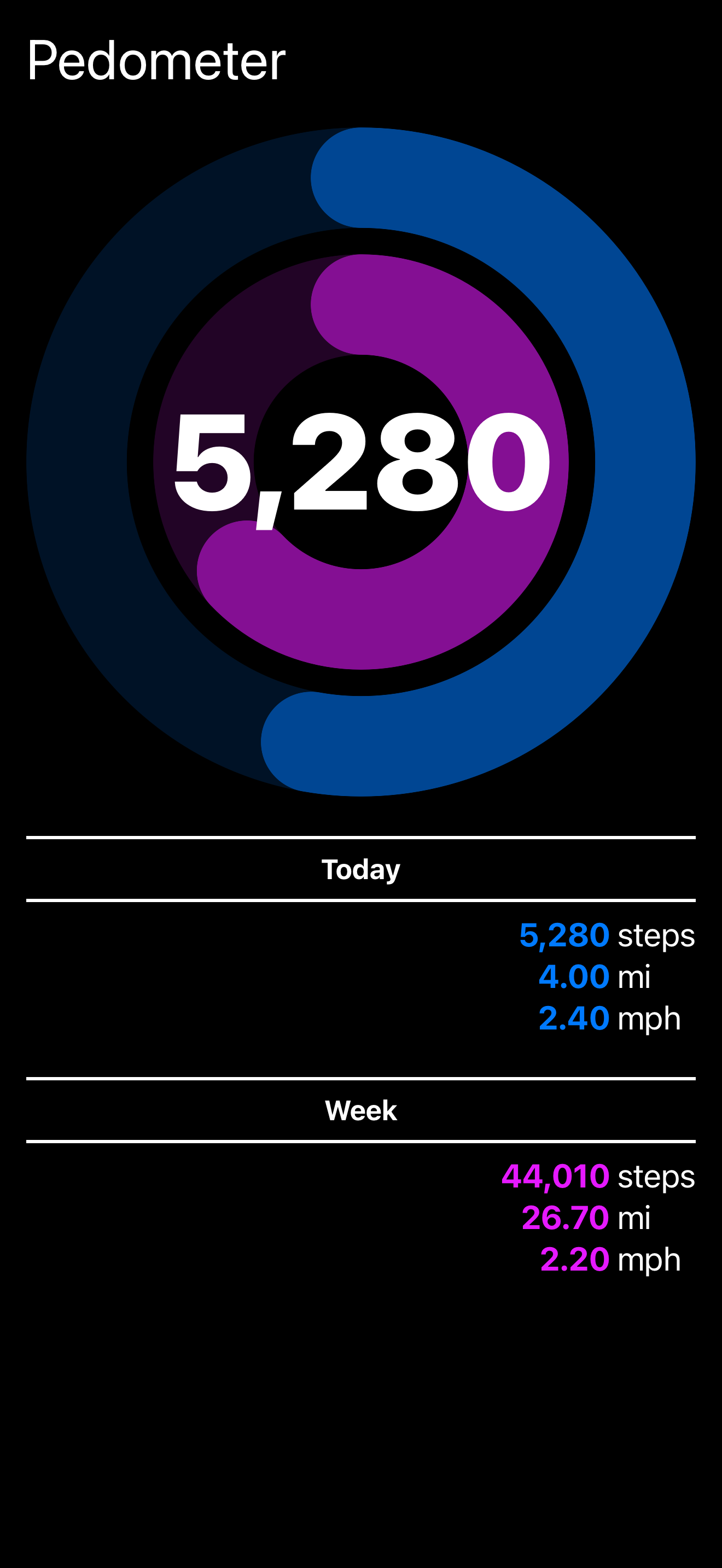Click the divider line above Today

pyautogui.click(x=361, y=838)
